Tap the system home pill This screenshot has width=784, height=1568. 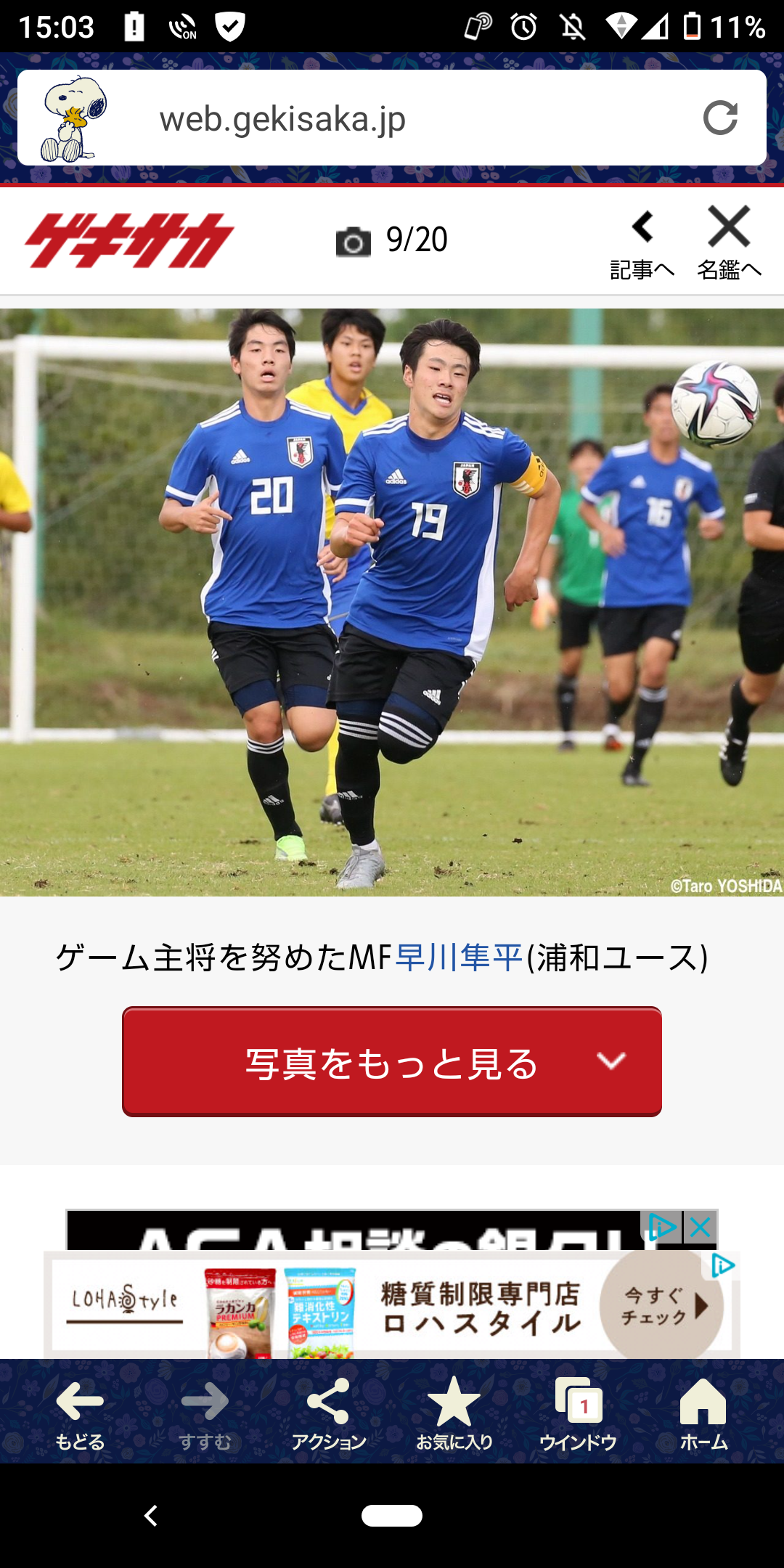(x=392, y=1516)
